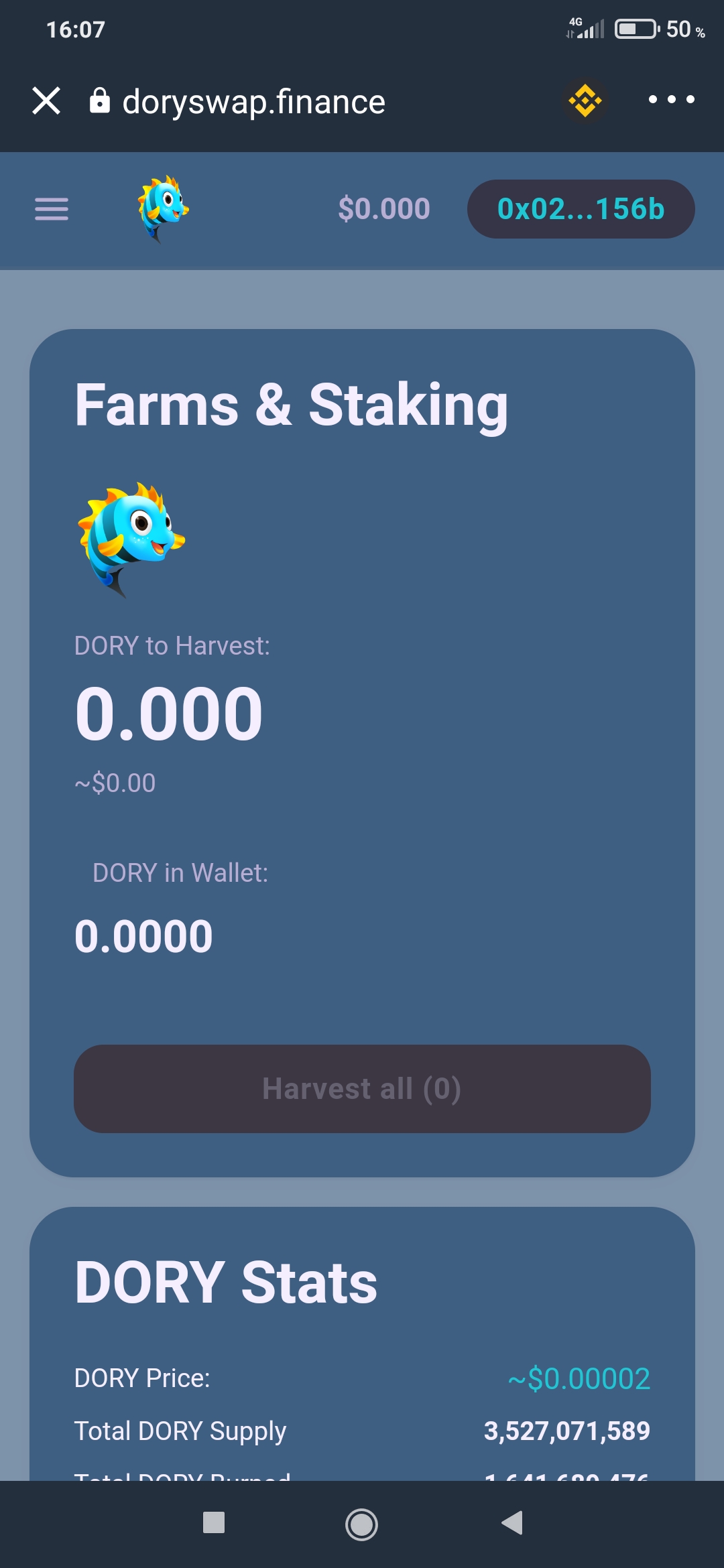This screenshot has height=1568, width=724.
Task: Tap the battery indicator in status bar
Action: (x=633, y=28)
